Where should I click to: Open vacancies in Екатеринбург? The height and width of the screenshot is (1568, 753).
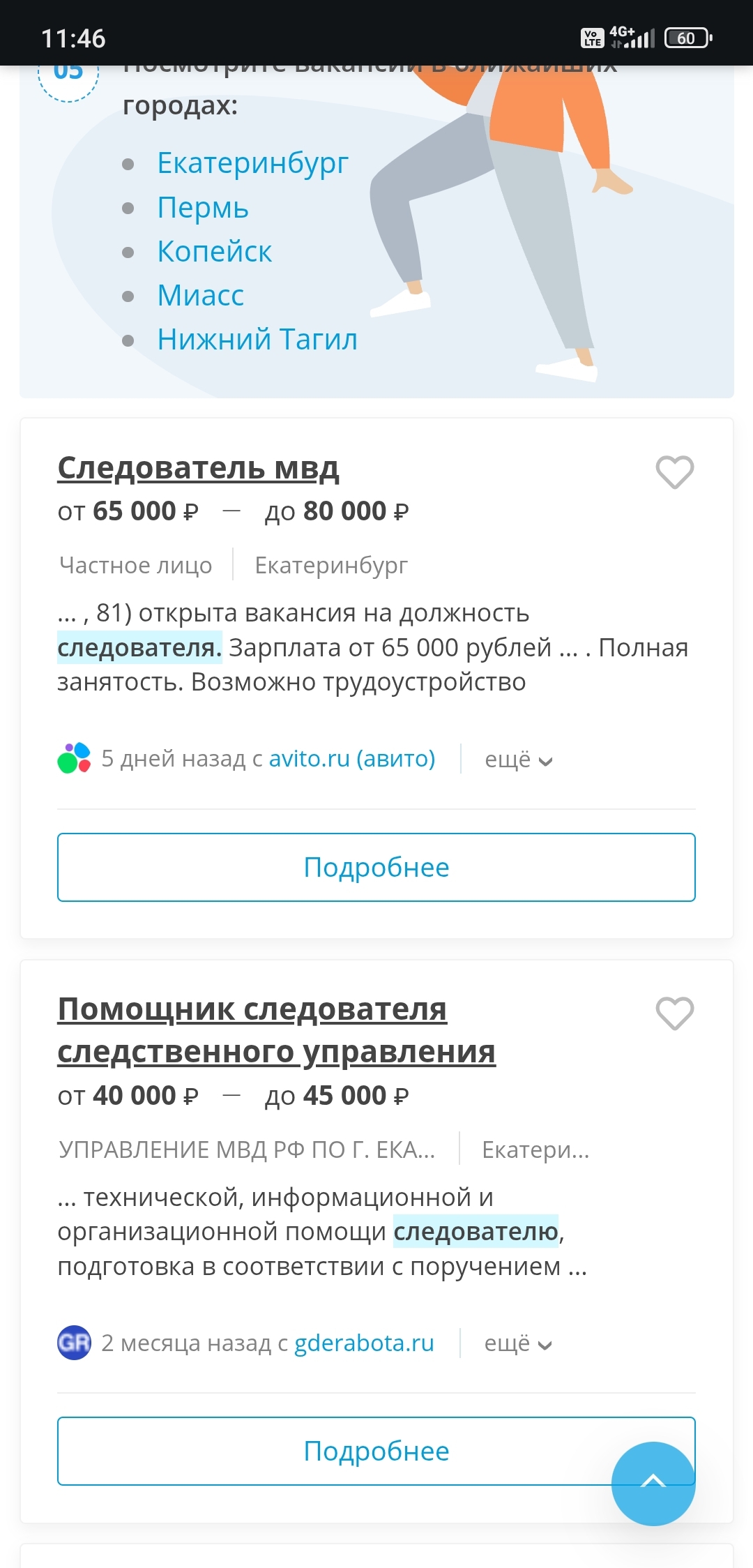pos(252,163)
